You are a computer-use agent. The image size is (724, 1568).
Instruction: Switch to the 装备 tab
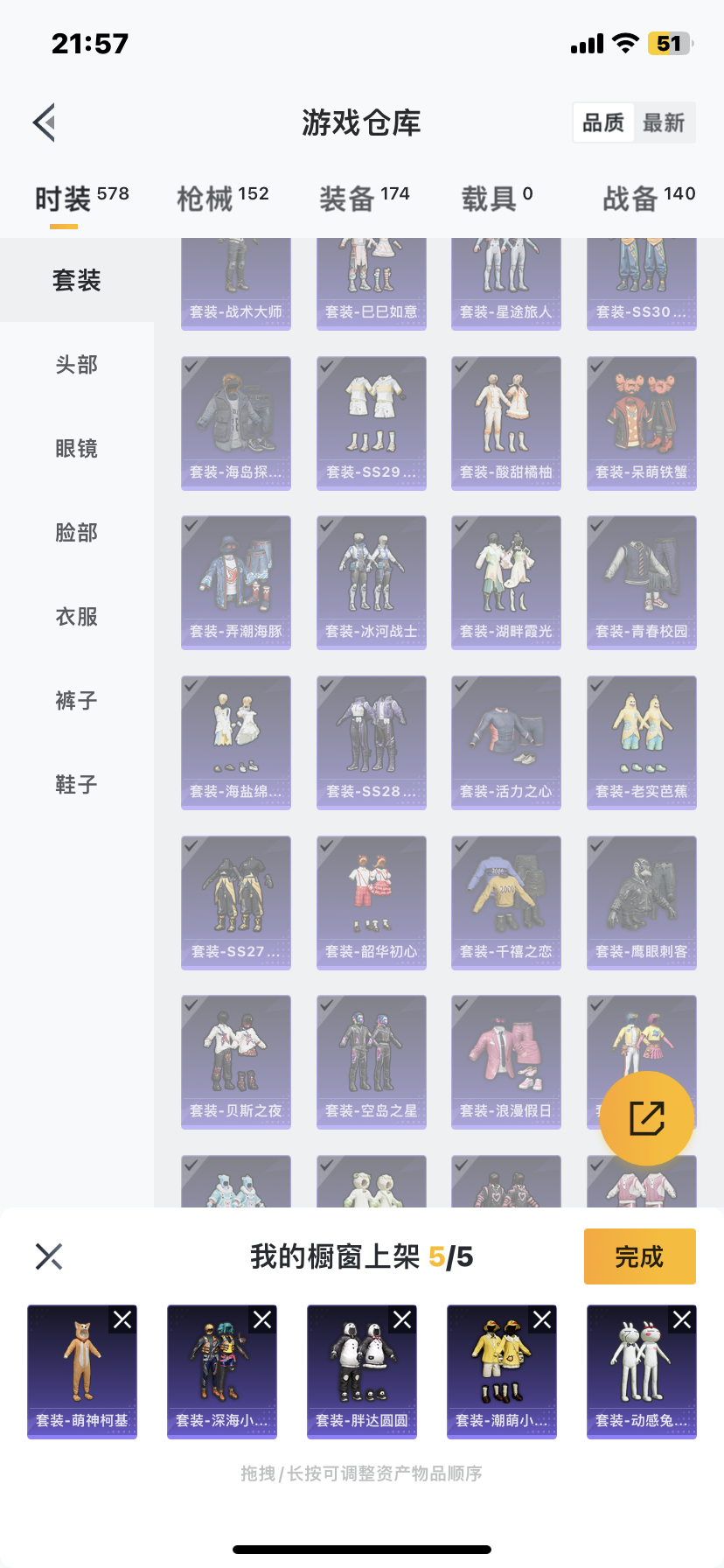pos(364,199)
